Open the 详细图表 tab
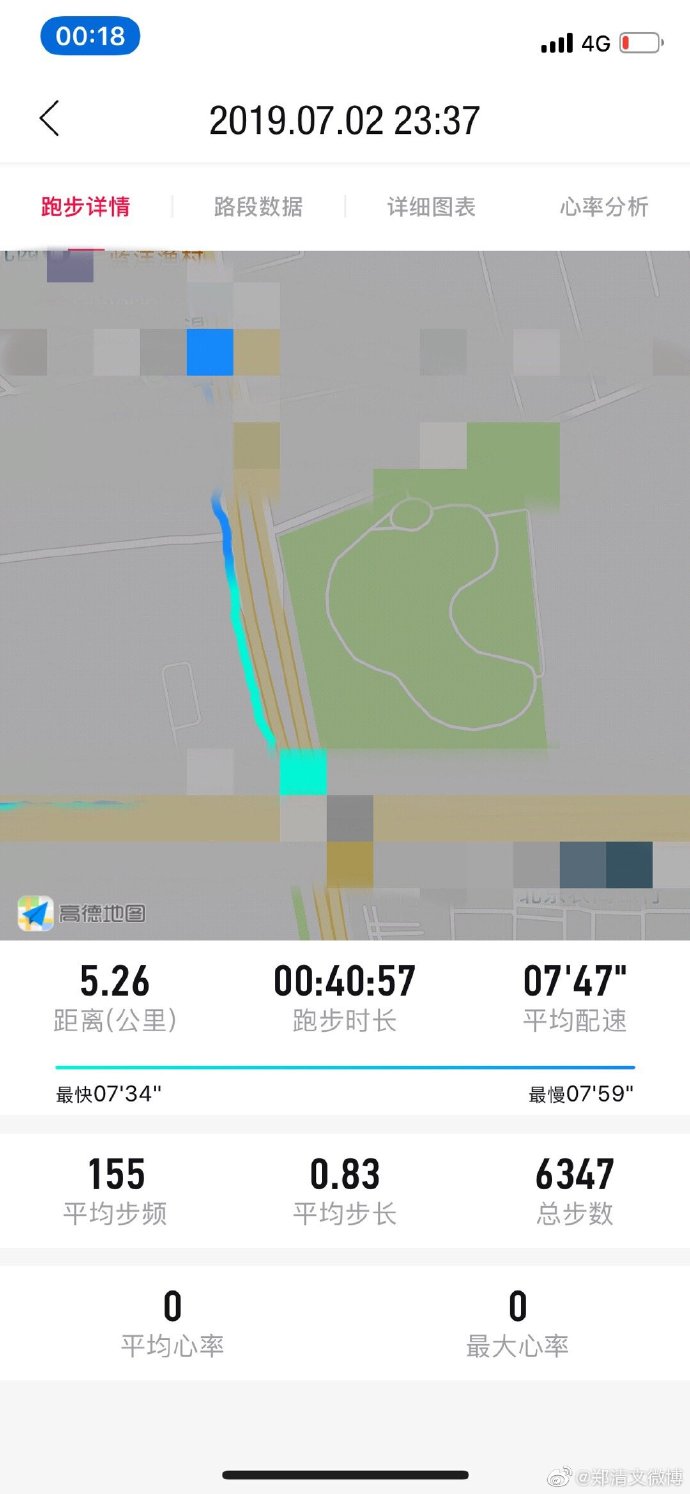 tap(431, 207)
